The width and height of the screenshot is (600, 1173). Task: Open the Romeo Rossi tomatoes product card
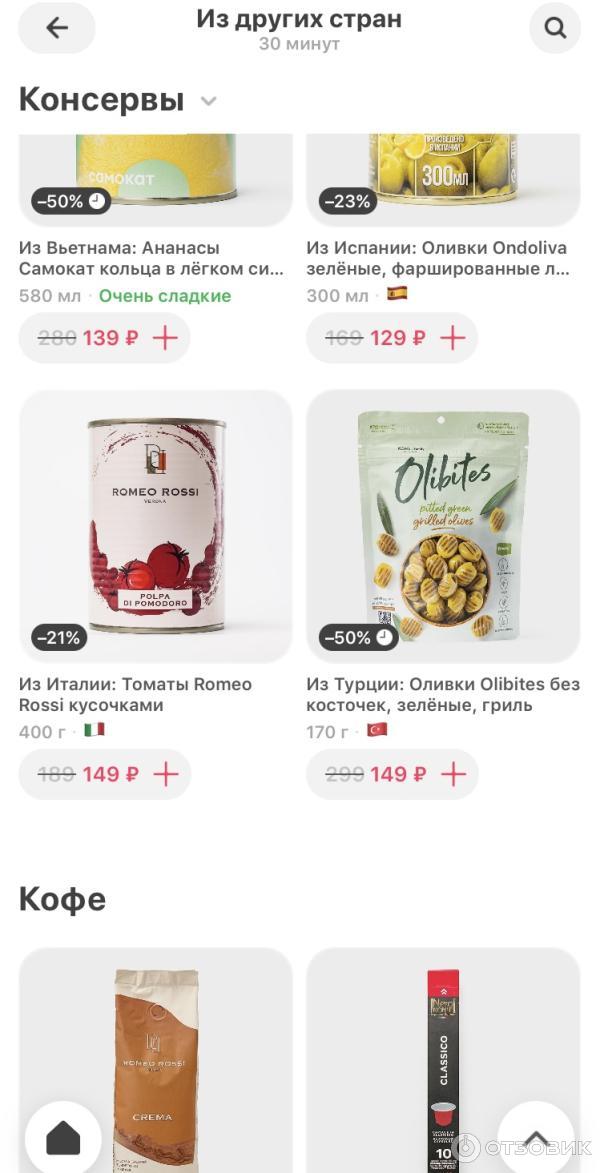(156, 526)
